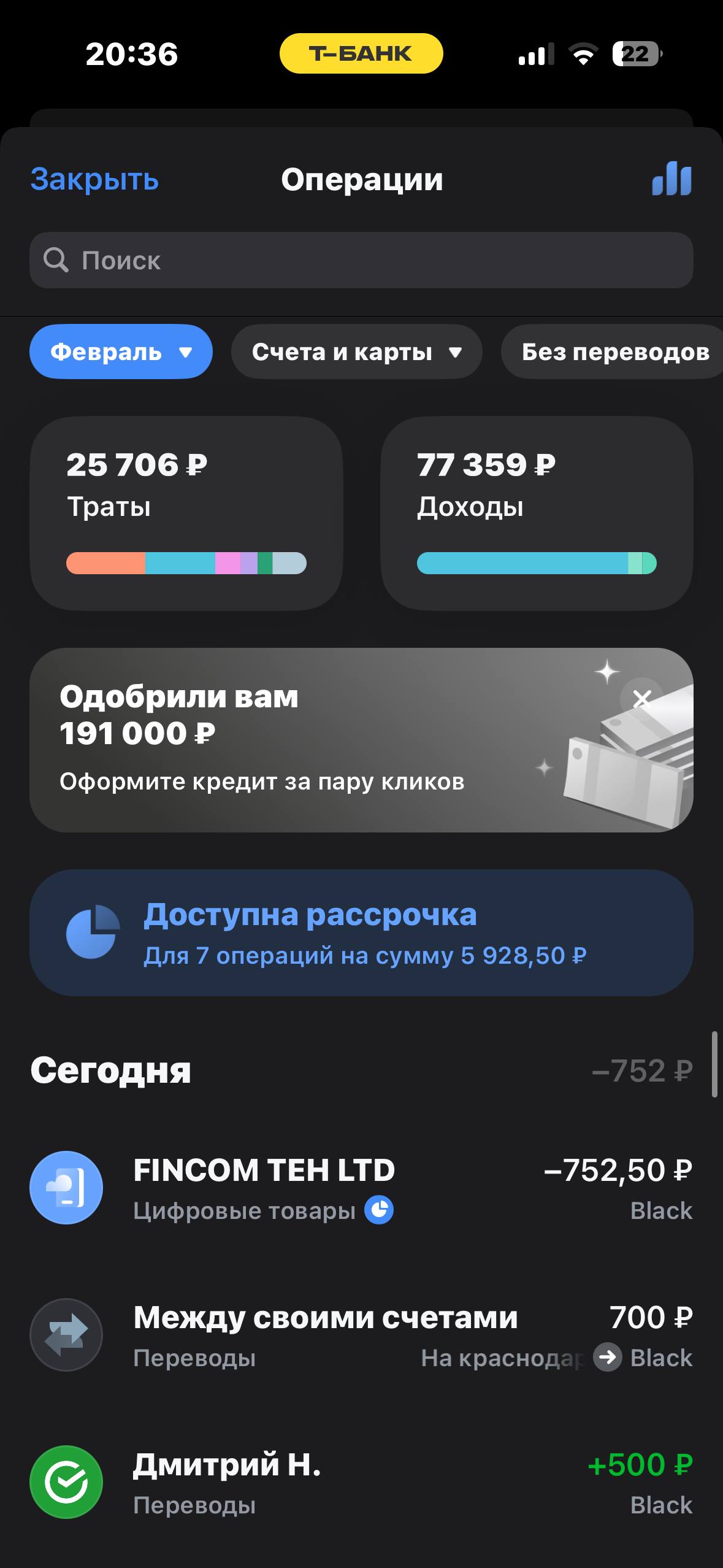The image size is (723, 1568).
Task: Select the Без переводов filter chip
Action: tap(613, 352)
